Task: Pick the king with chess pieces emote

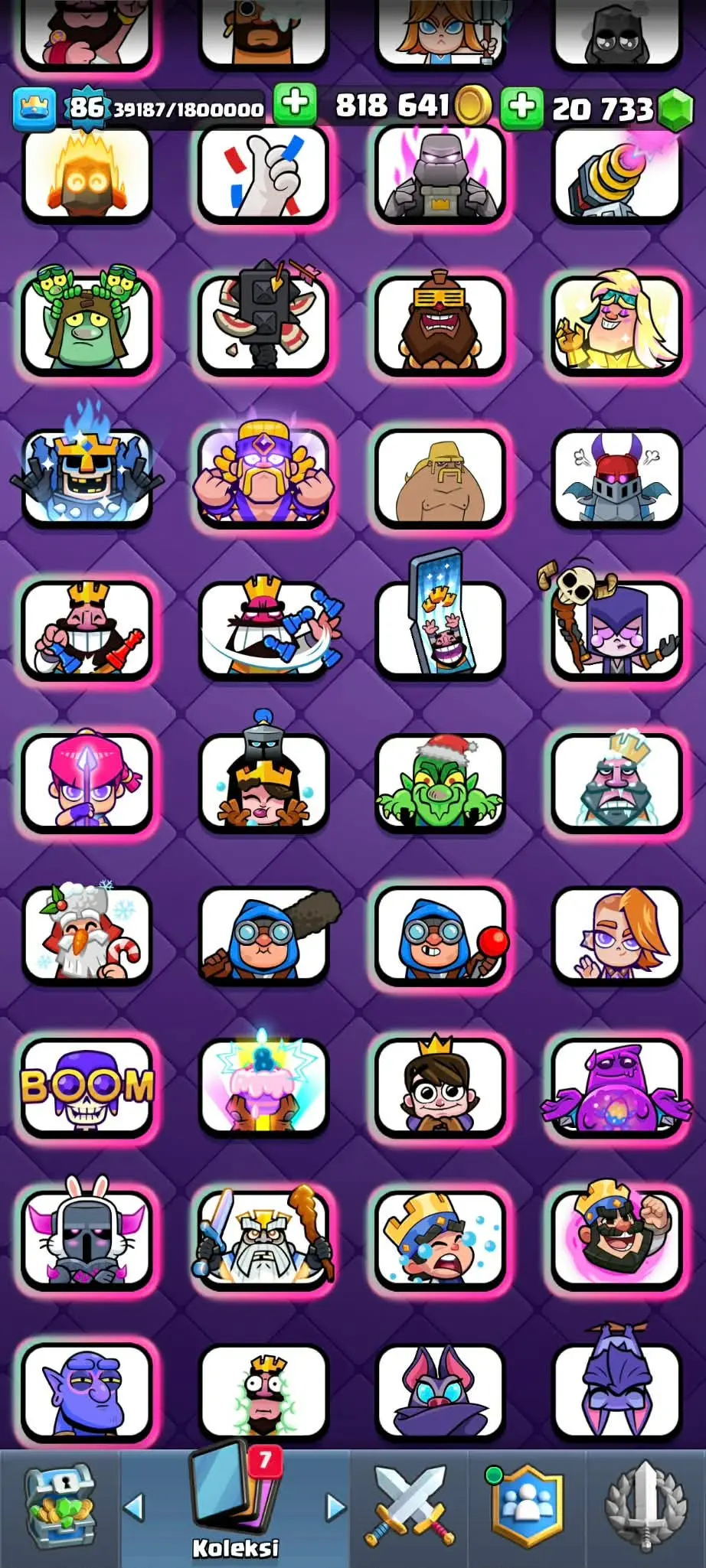Action: [87, 629]
